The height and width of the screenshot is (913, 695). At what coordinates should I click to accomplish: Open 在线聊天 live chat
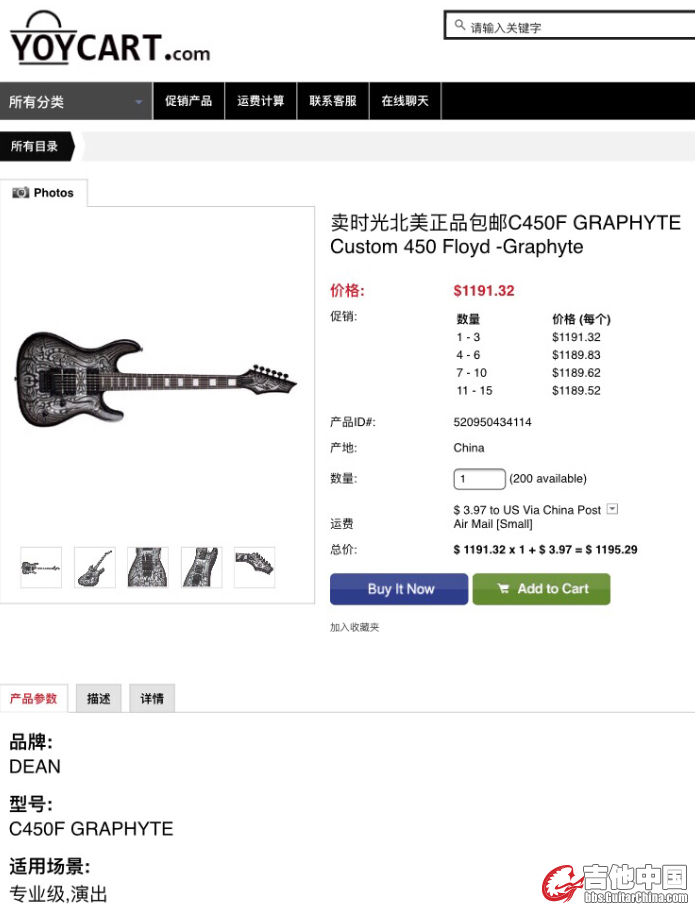[404, 101]
